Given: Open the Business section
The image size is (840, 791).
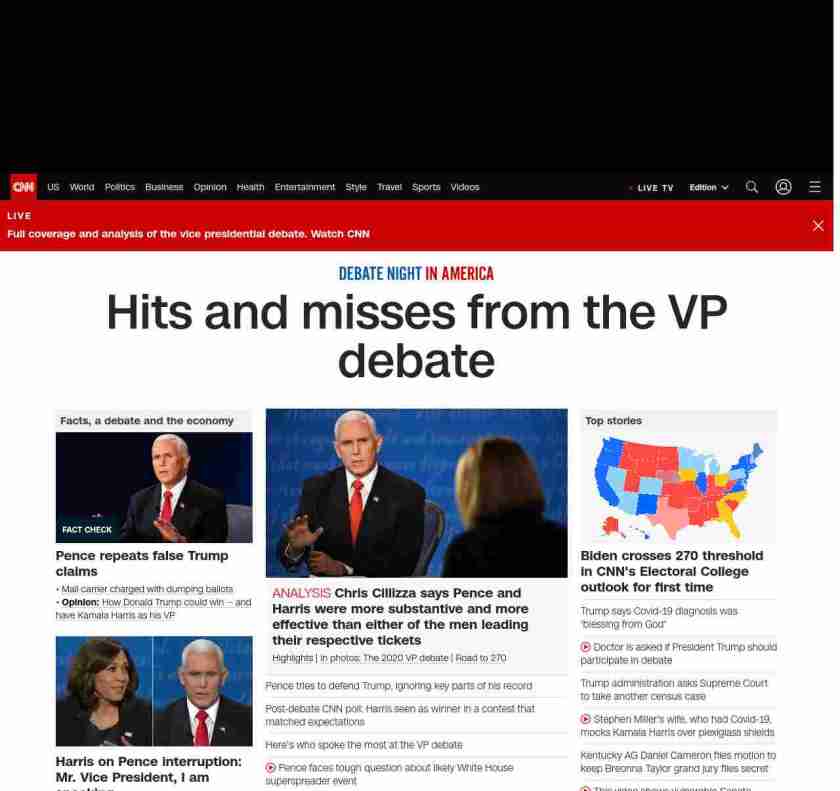Looking at the screenshot, I should tap(164, 187).
